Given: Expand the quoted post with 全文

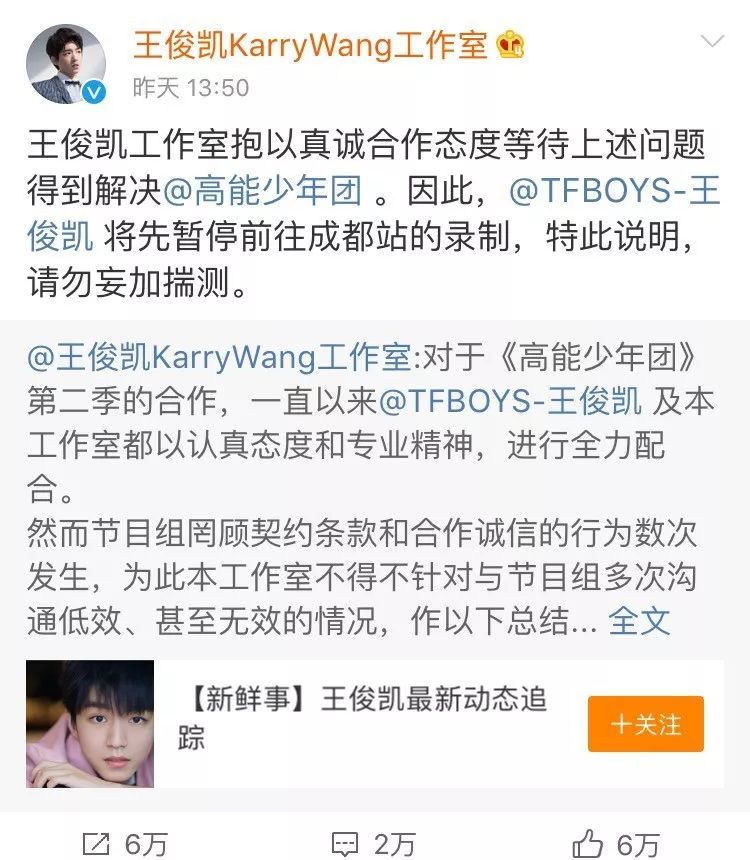Looking at the screenshot, I should (x=639, y=620).
